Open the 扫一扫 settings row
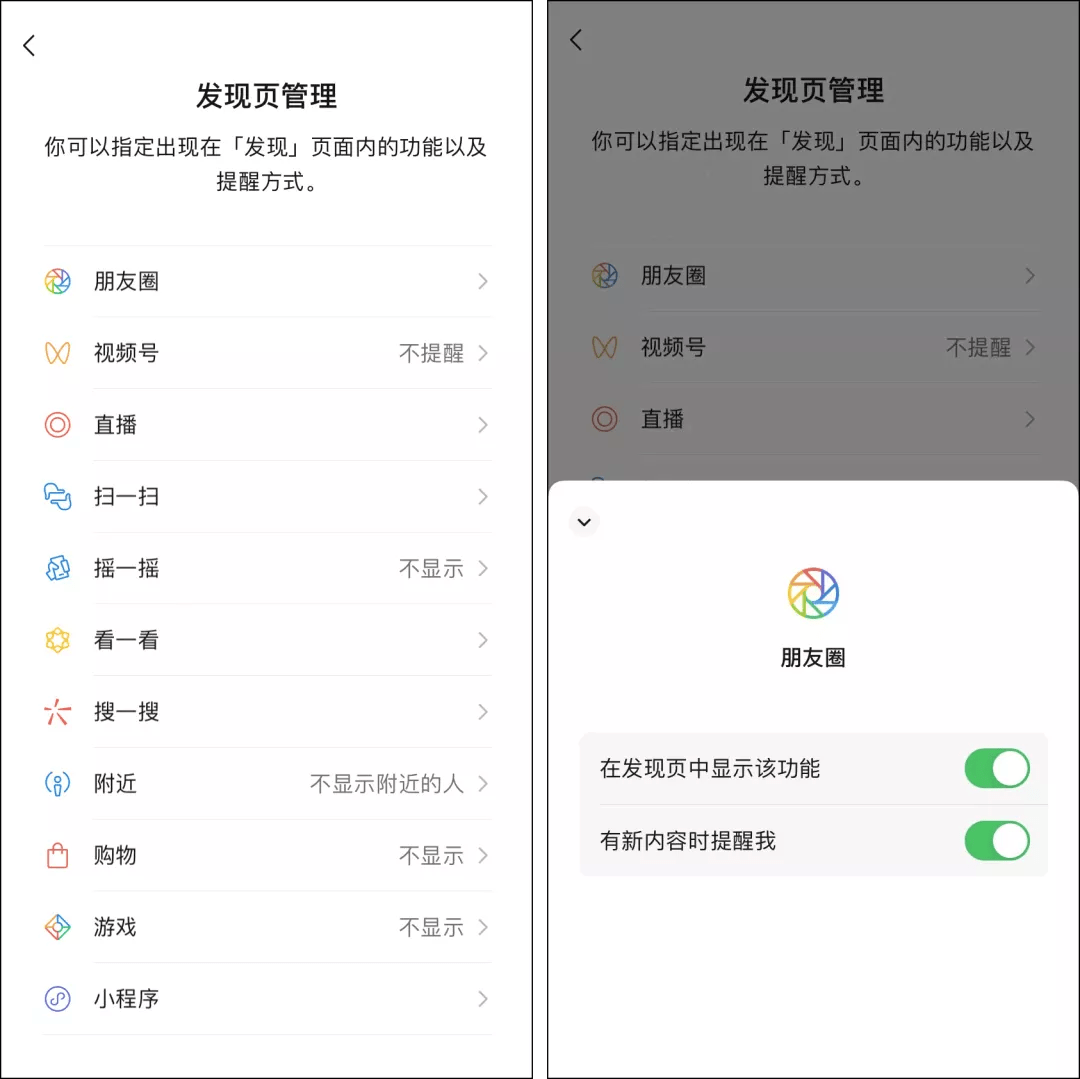Screen dimensions: 1080x1079 (267, 497)
